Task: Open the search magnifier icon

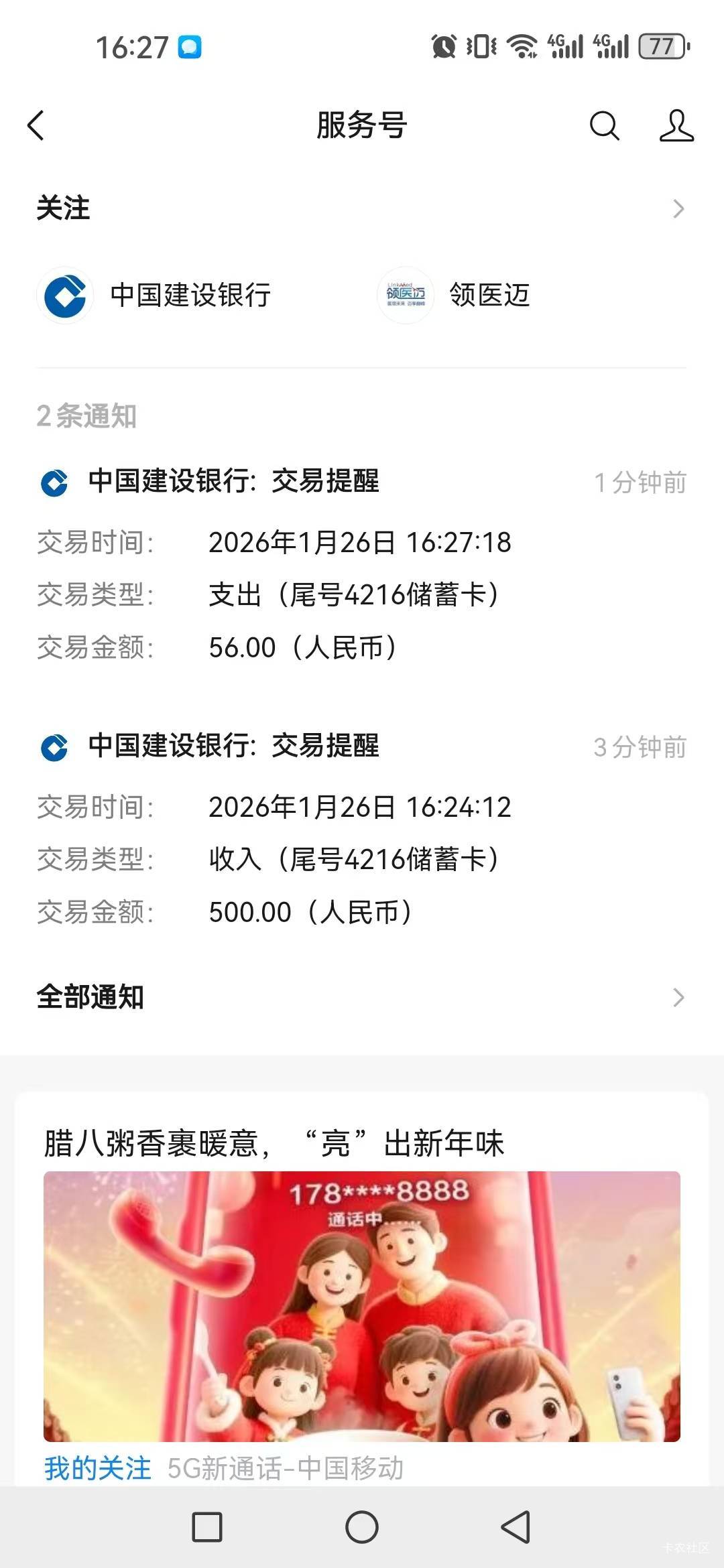Action: (x=604, y=125)
